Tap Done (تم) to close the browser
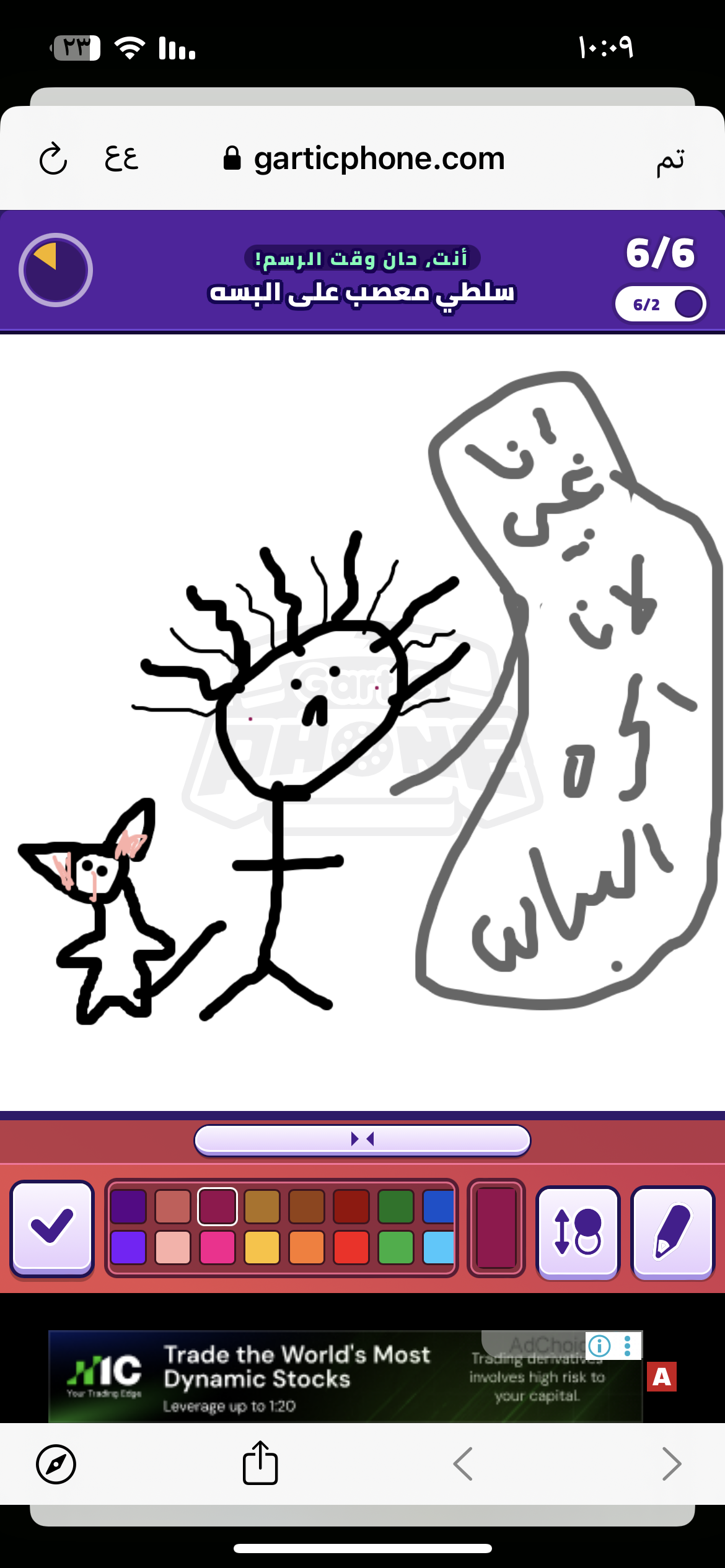This screenshot has height=1568, width=725. tap(670, 161)
